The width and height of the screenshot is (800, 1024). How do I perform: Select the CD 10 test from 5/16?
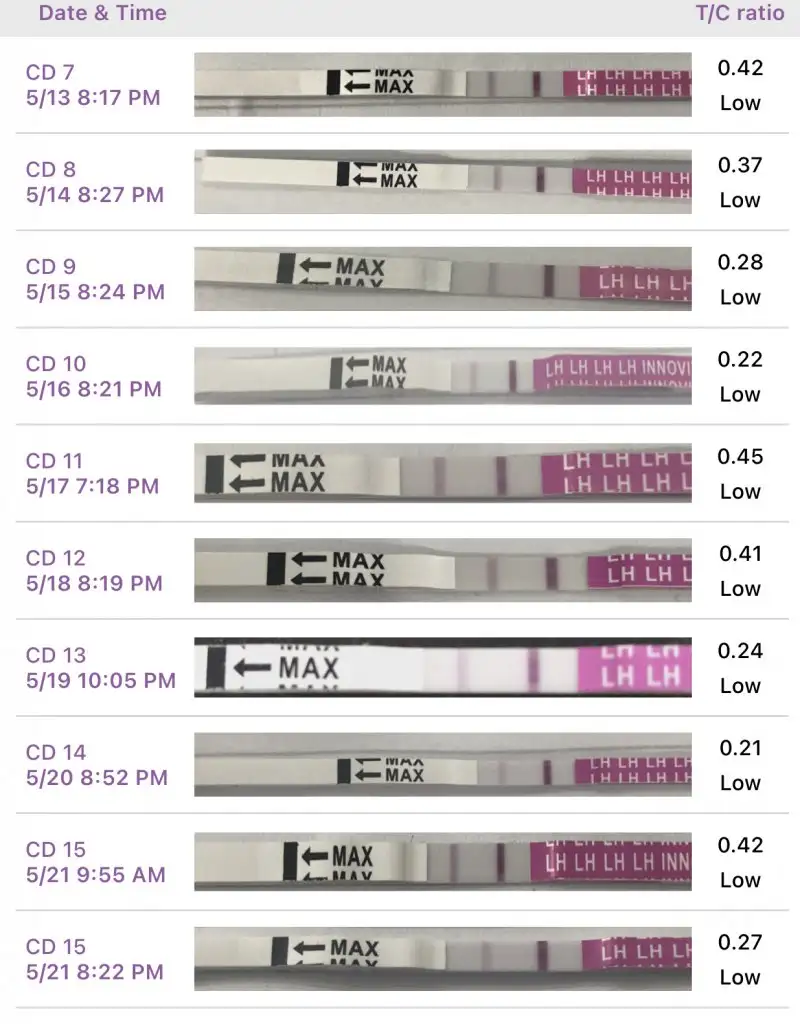[x=400, y=376]
